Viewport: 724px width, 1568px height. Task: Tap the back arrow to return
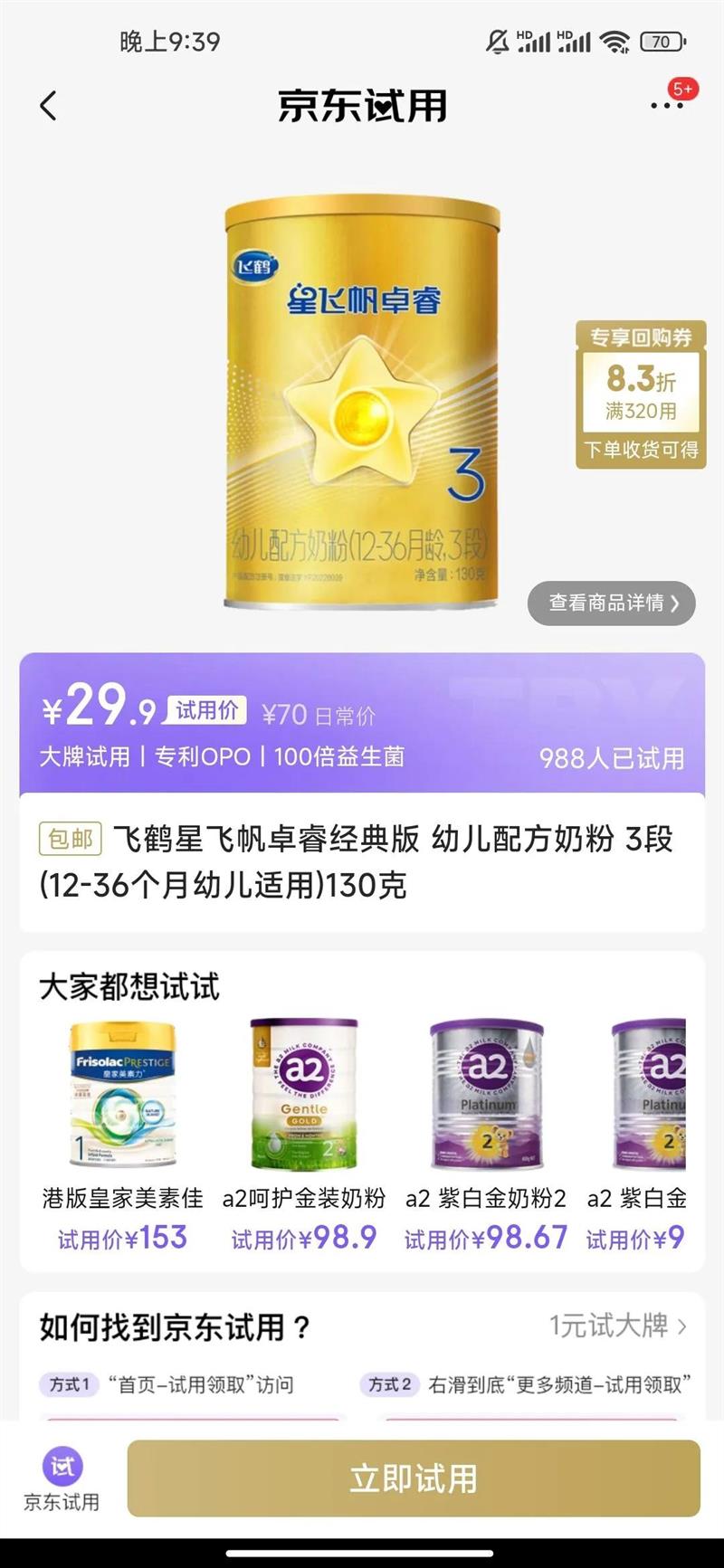[49, 105]
